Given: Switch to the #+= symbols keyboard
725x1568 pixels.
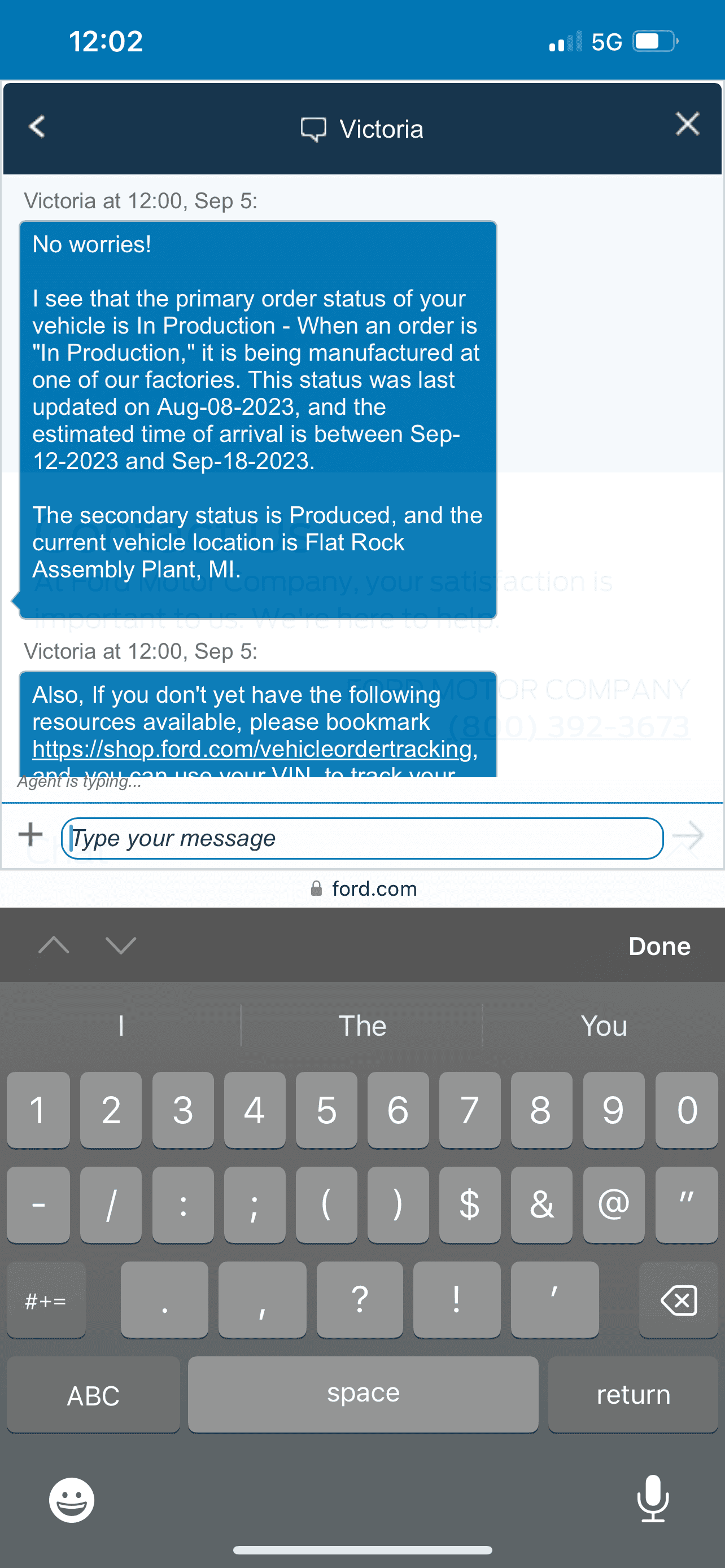Looking at the screenshot, I should pyautogui.click(x=46, y=1300).
